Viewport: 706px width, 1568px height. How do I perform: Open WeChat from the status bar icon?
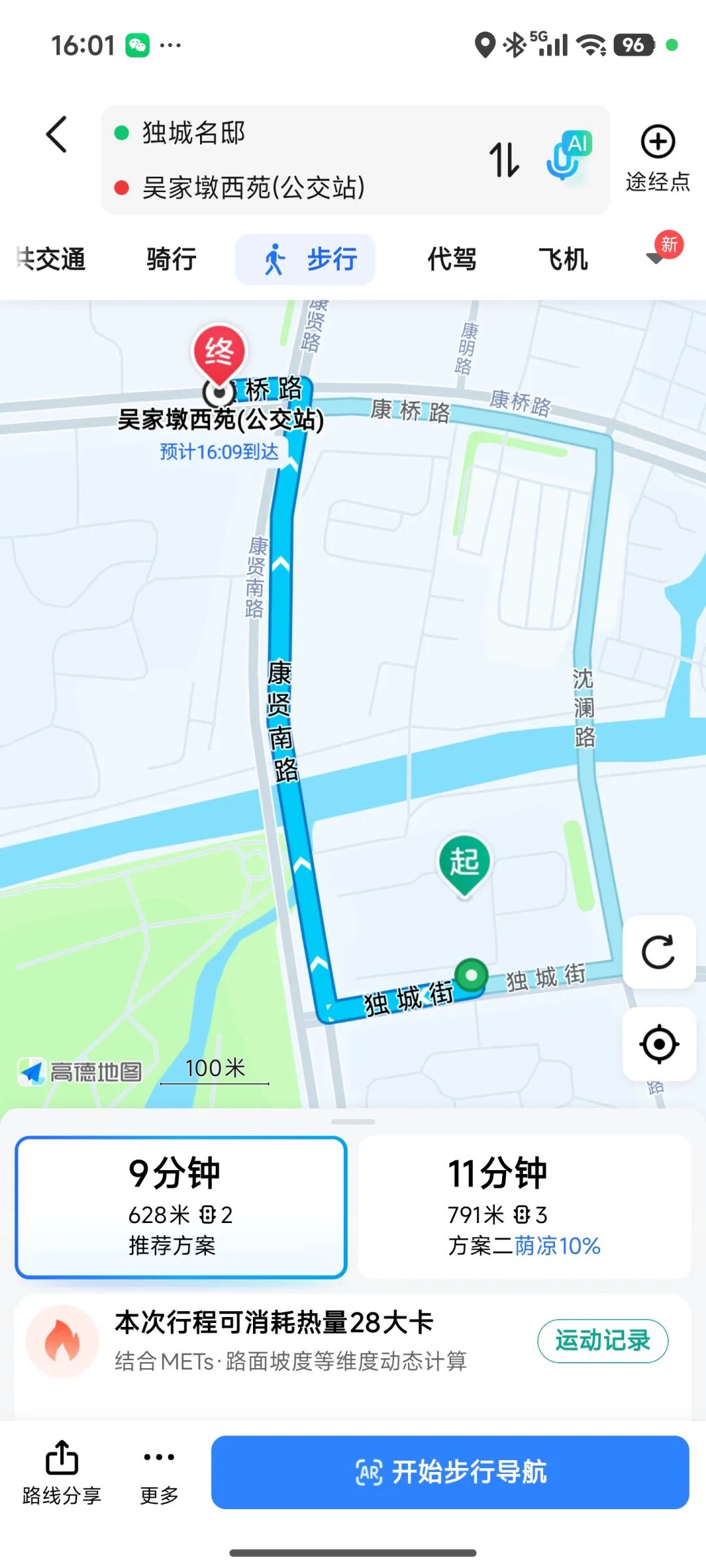(x=137, y=44)
